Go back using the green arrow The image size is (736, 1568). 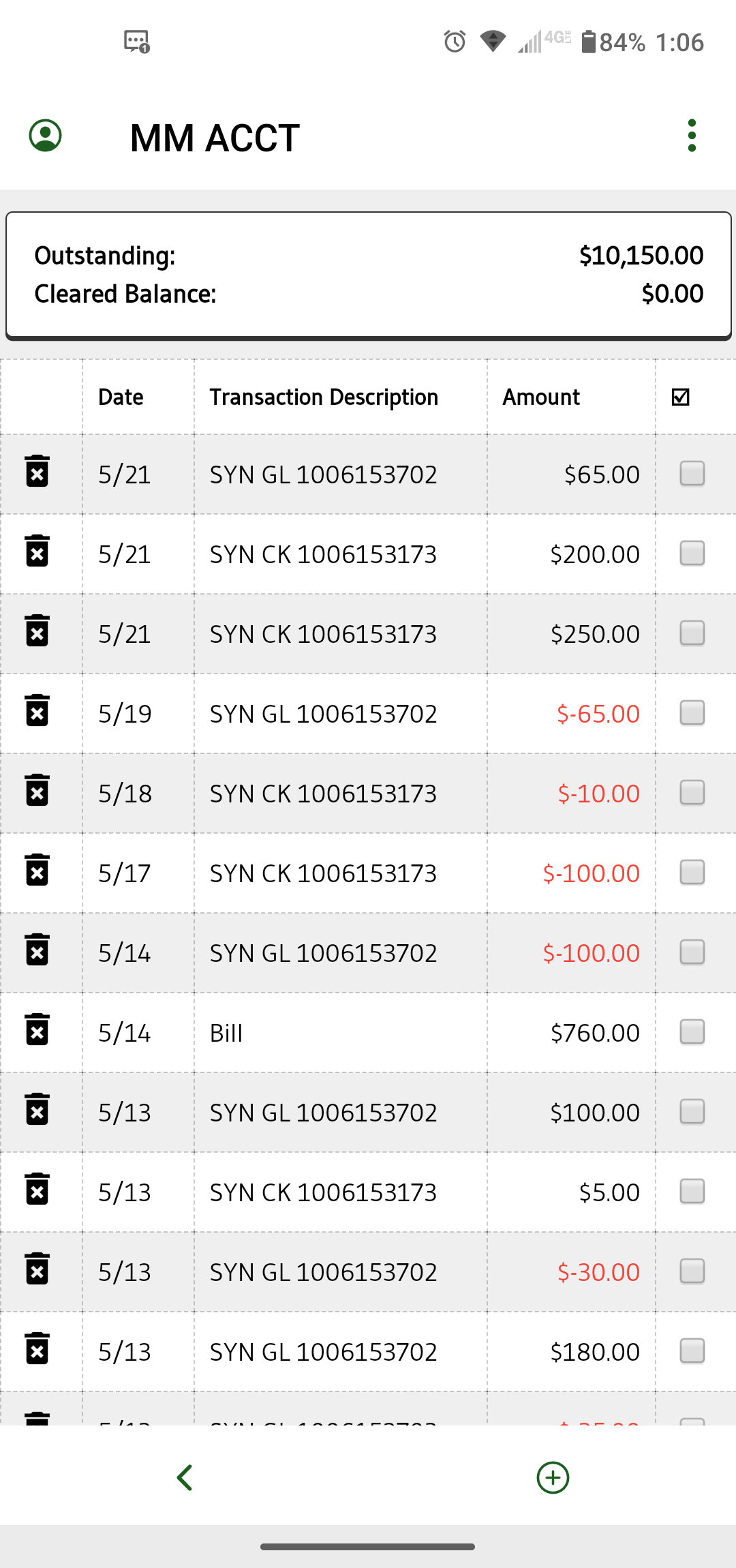[185, 1477]
